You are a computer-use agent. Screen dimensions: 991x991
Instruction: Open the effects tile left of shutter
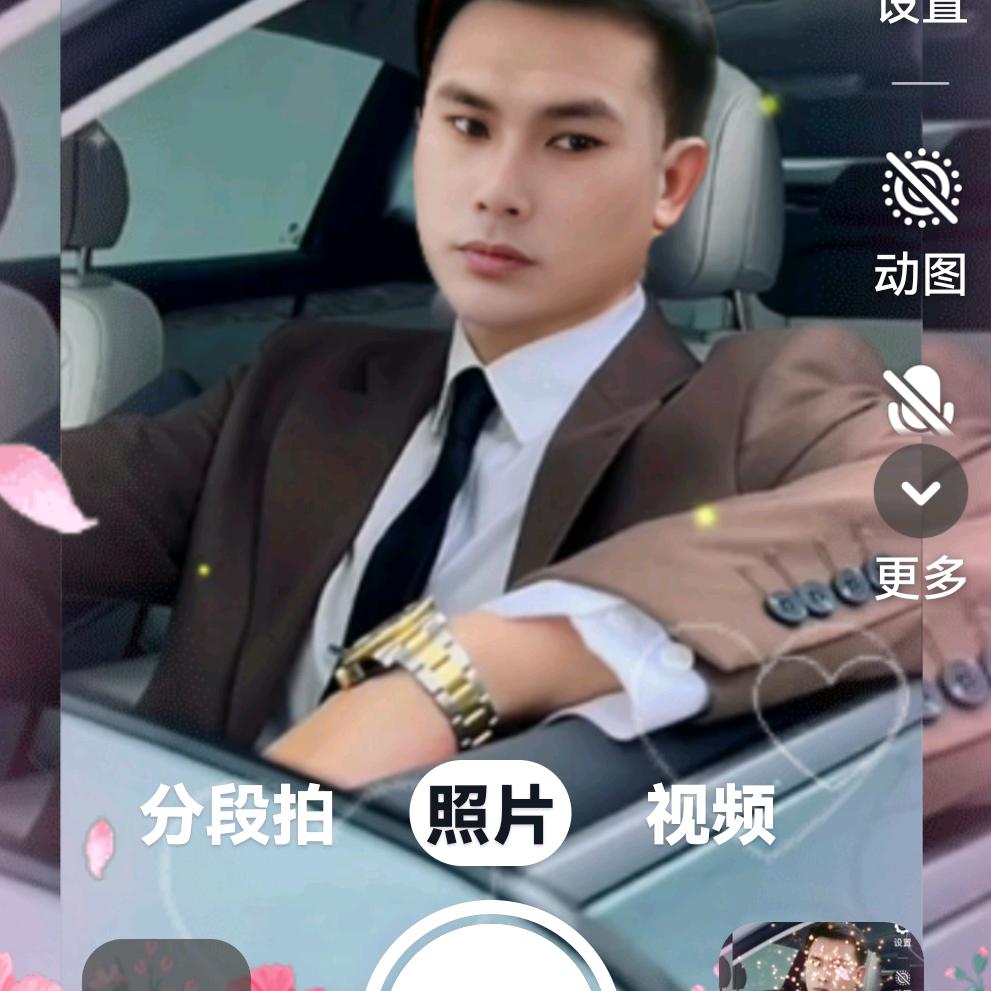pyautogui.click(x=166, y=966)
